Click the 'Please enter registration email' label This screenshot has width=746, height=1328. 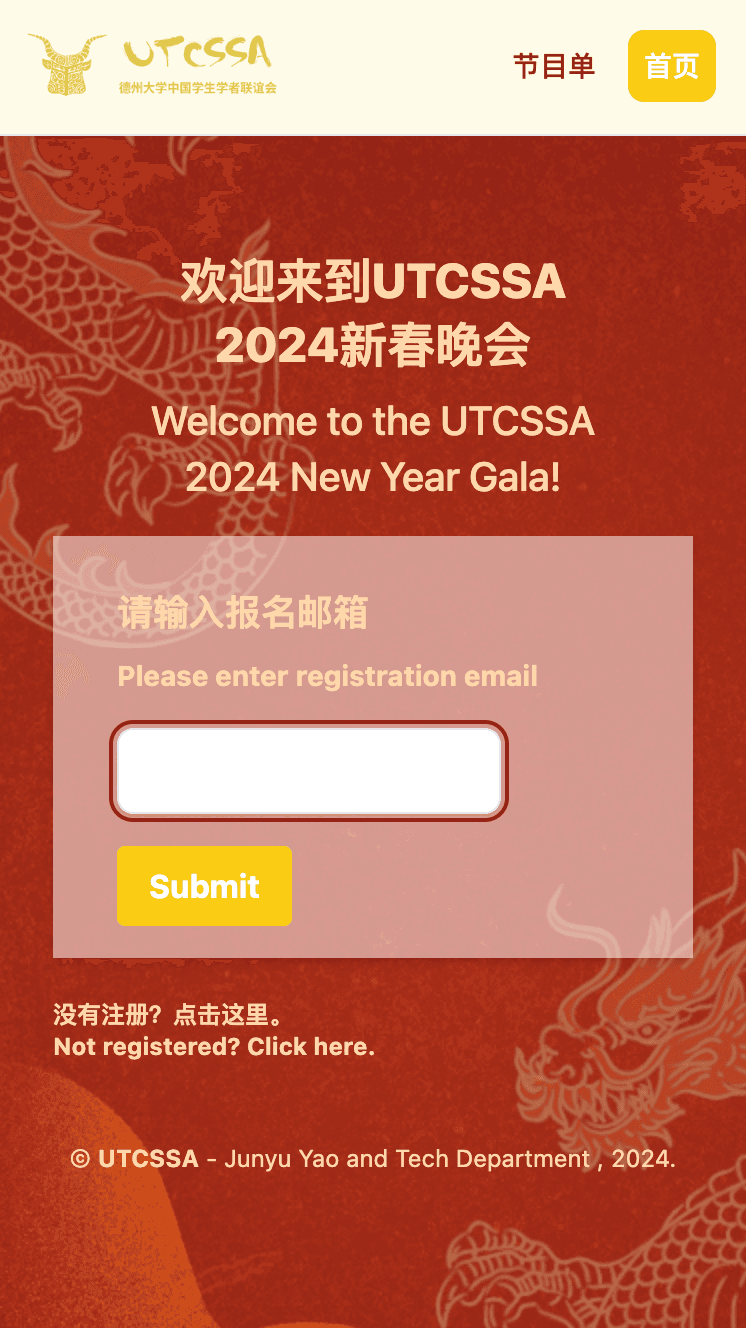tap(327, 676)
